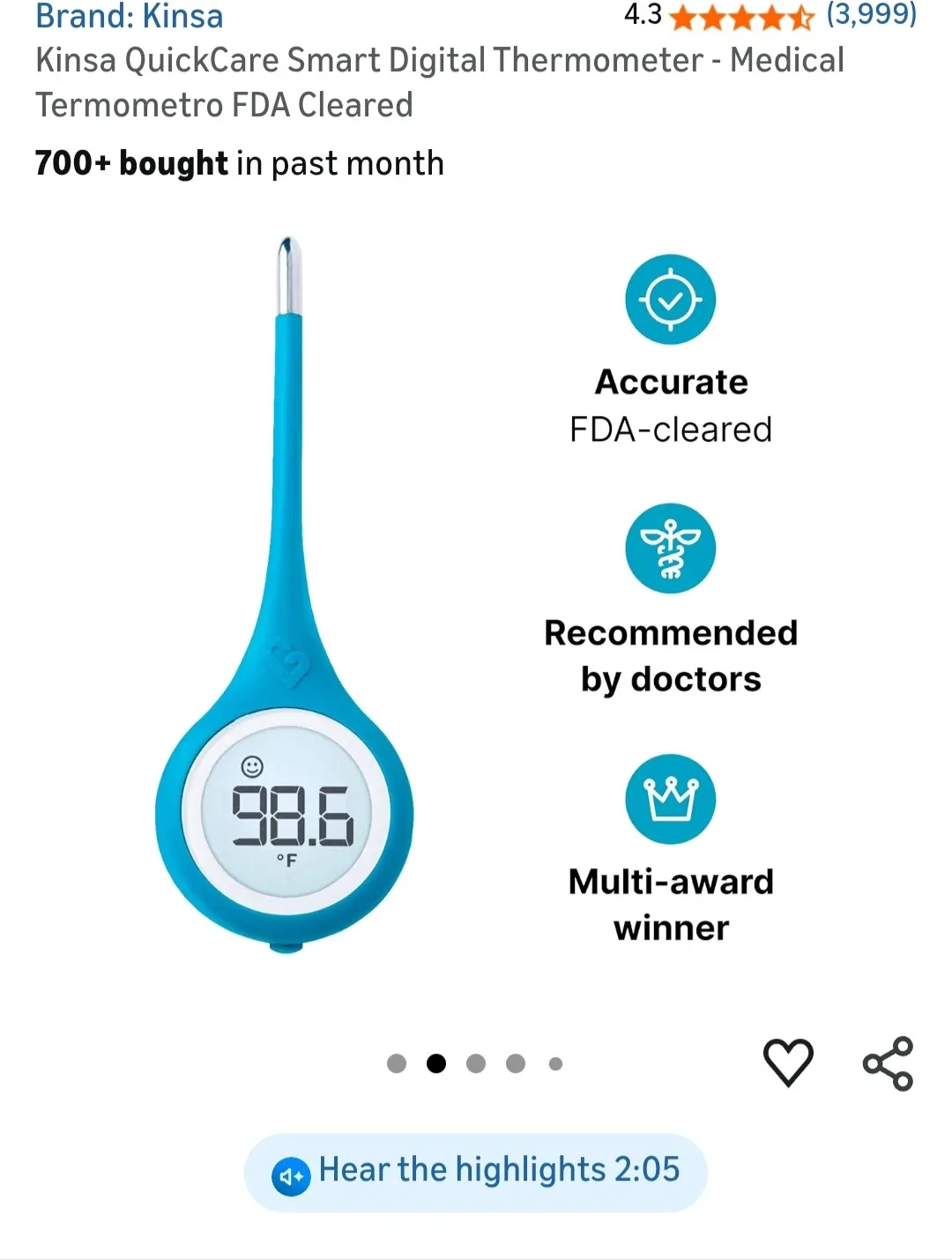The height and width of the screenshot is (1260, 952).
Task: Click the crown icon for Multi-award winner
Action: point(671,799)
